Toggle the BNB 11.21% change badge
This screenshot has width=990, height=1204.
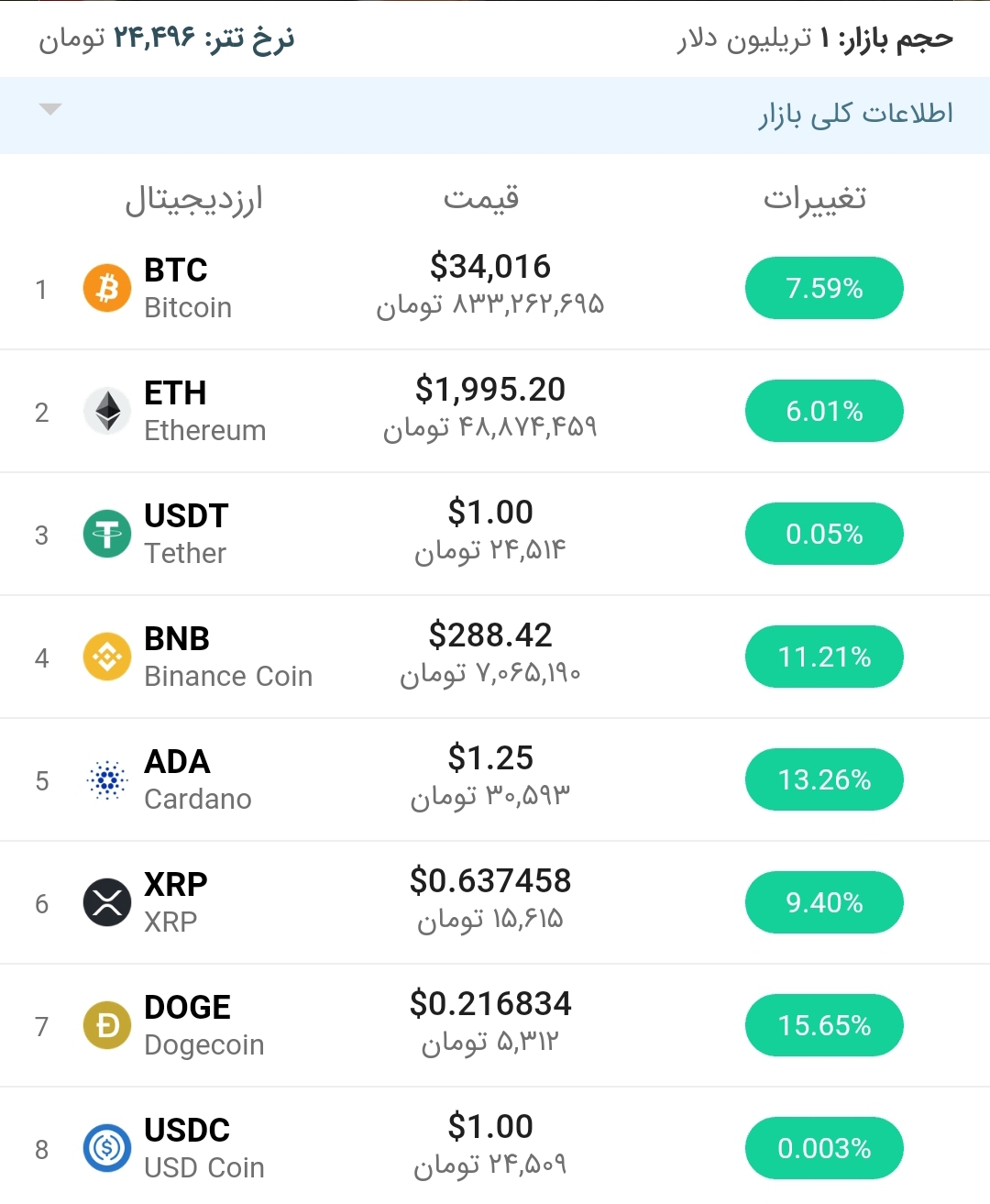823,657
